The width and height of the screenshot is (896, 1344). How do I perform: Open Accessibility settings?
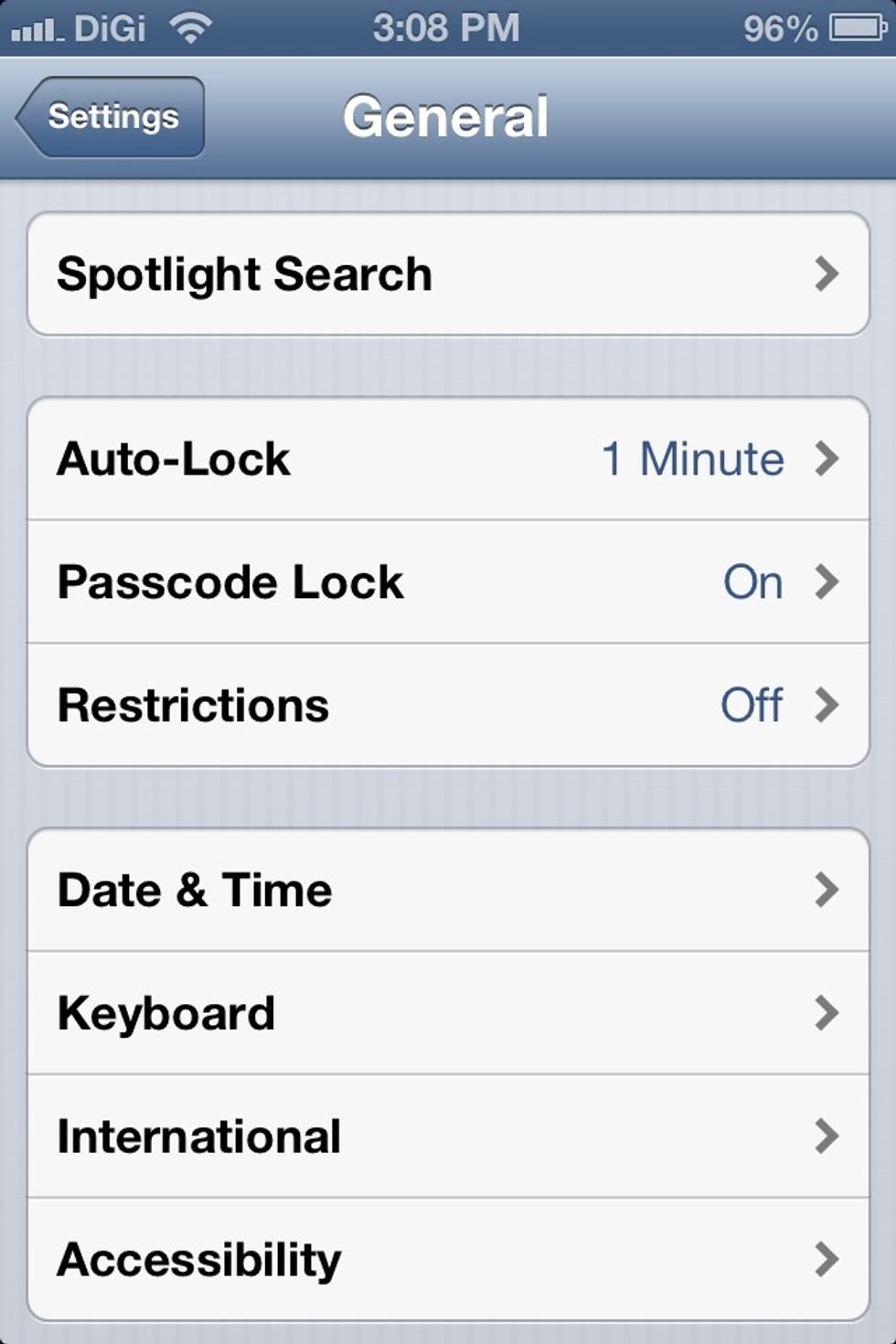tap(448, 1259)
